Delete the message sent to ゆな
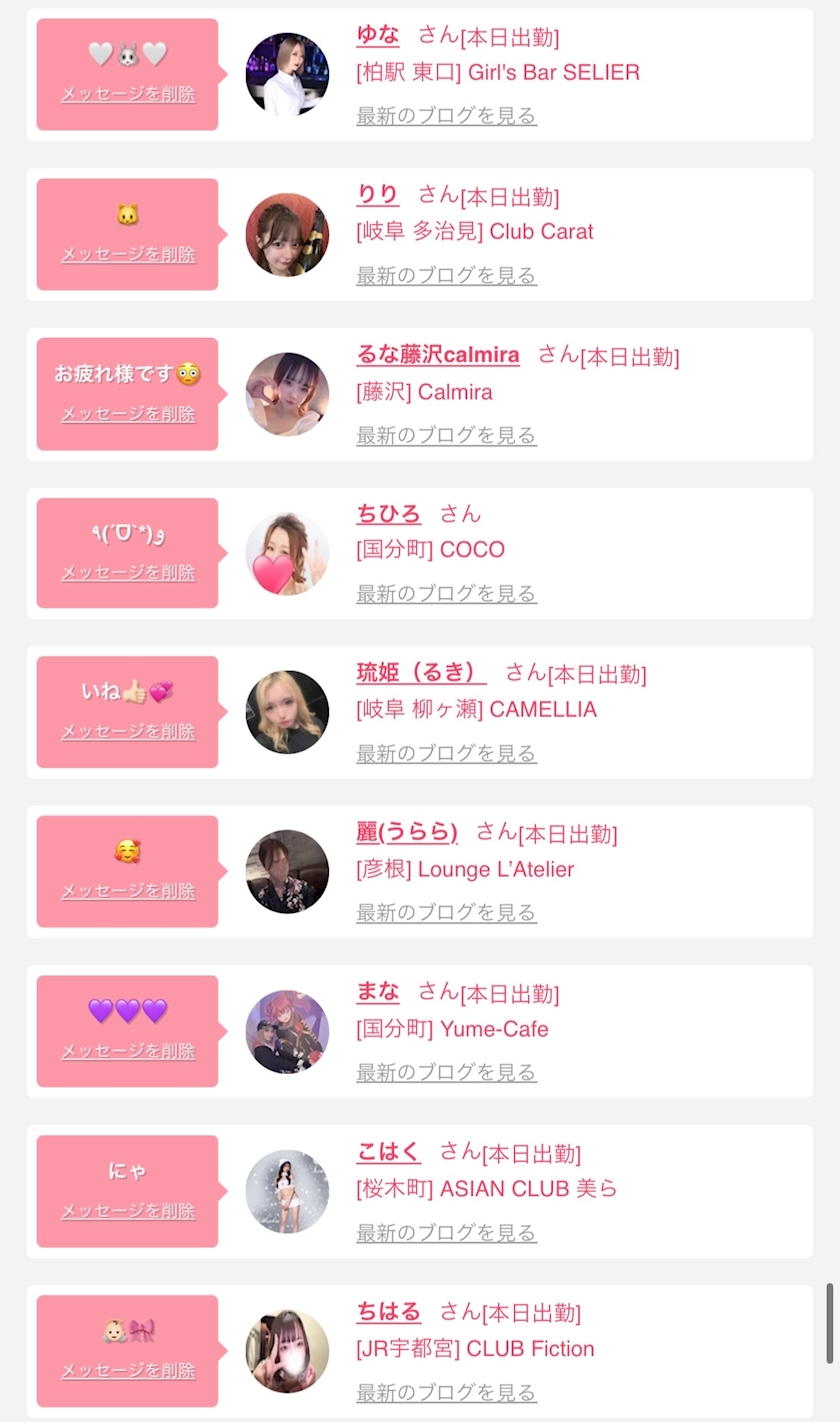Screen dimensions: 840x1422 tap(128, 94)
